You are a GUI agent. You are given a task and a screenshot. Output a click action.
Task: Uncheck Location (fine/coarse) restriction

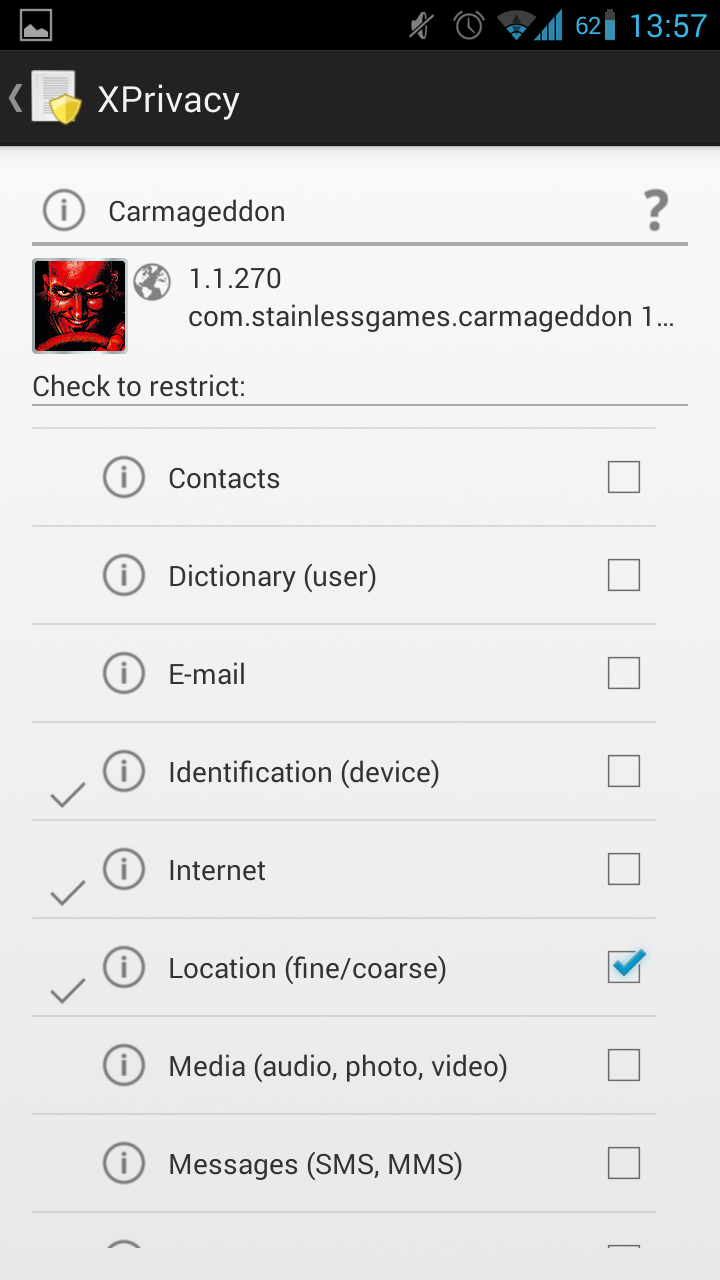pyautogui.click(x=624, y=967)
